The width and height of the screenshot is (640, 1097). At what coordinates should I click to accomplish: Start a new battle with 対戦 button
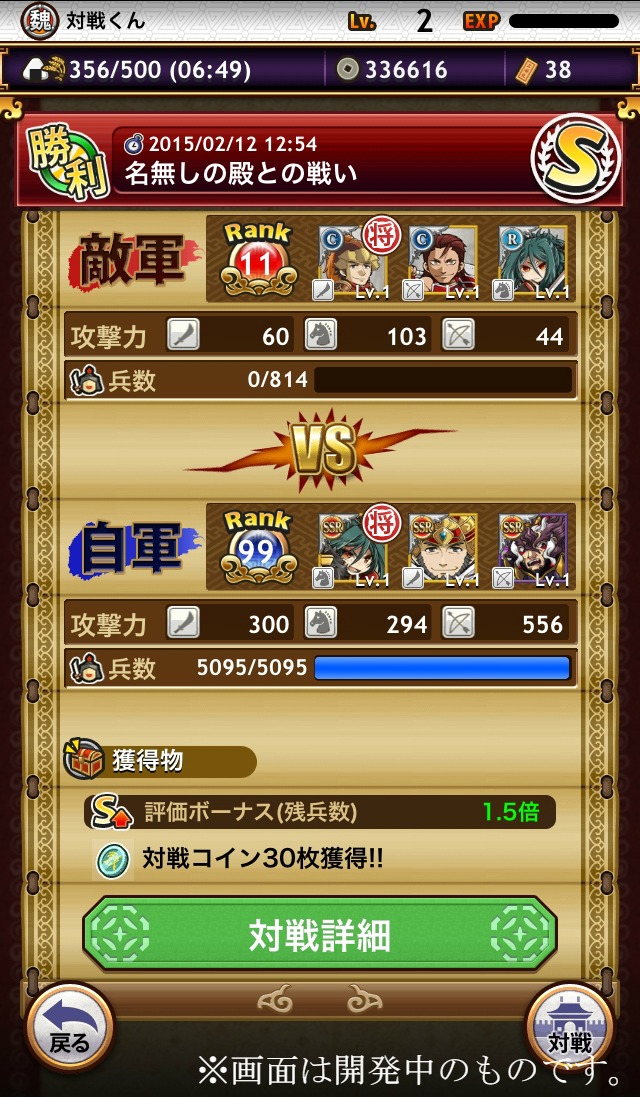point(571,1029)
